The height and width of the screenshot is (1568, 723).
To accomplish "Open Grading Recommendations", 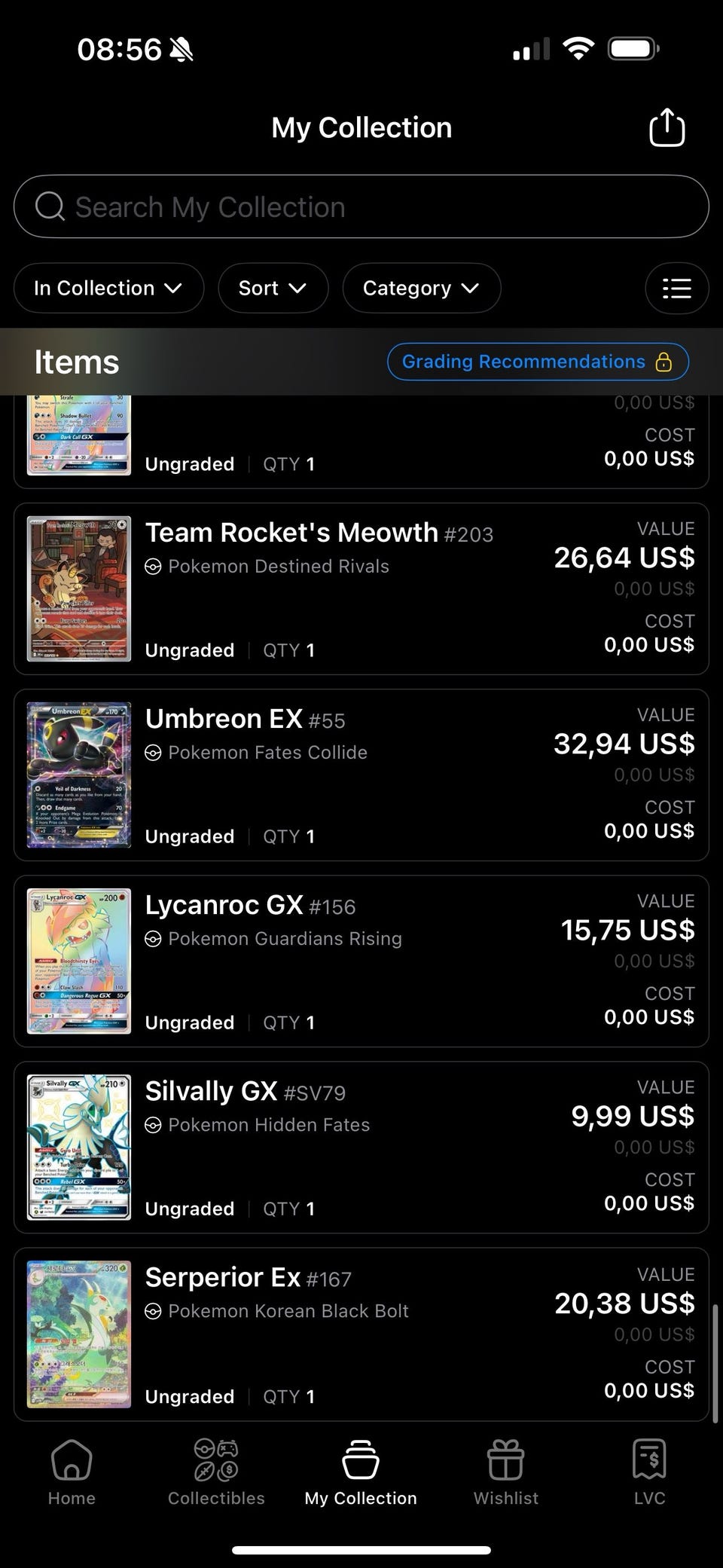I will click(537, 362).
